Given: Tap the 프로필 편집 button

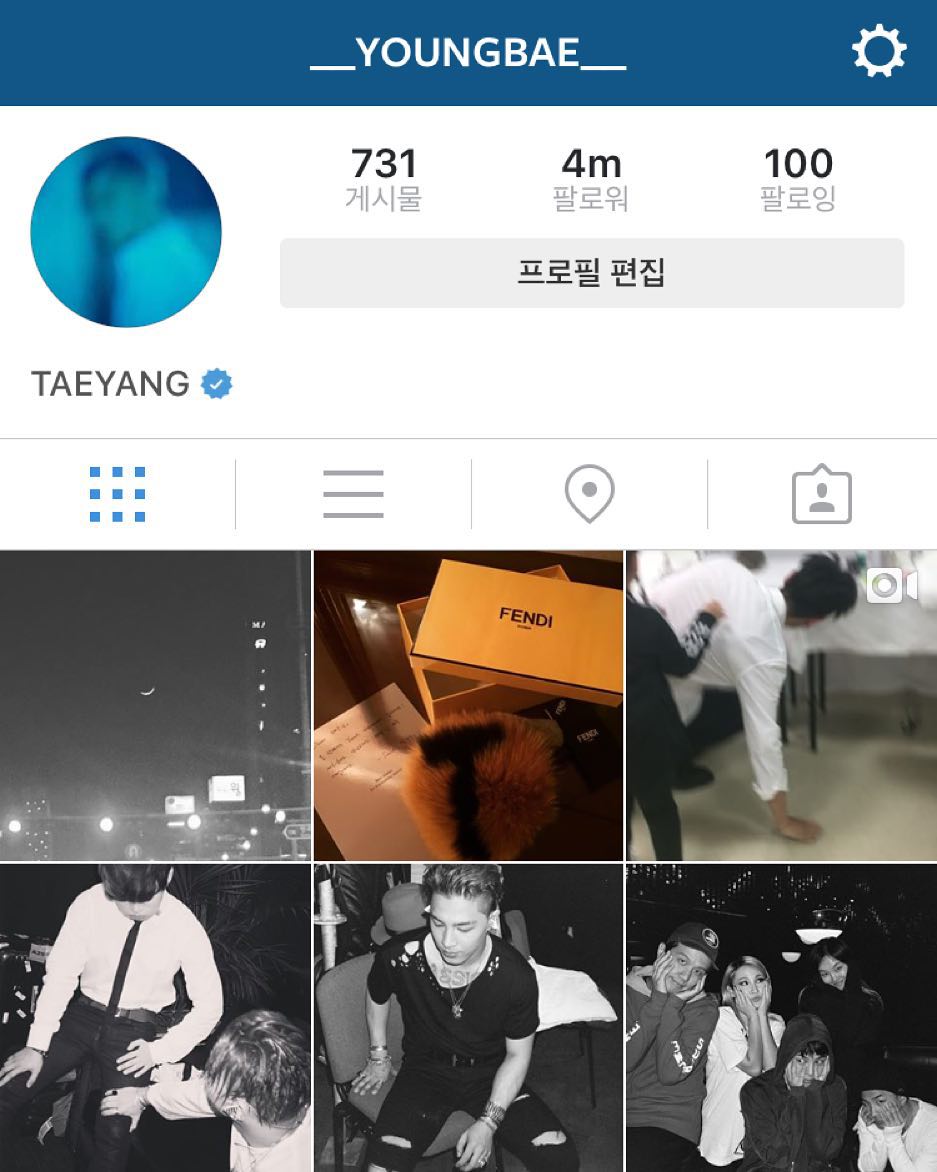Looking at the screenshot, I should (x=591, y=273).
